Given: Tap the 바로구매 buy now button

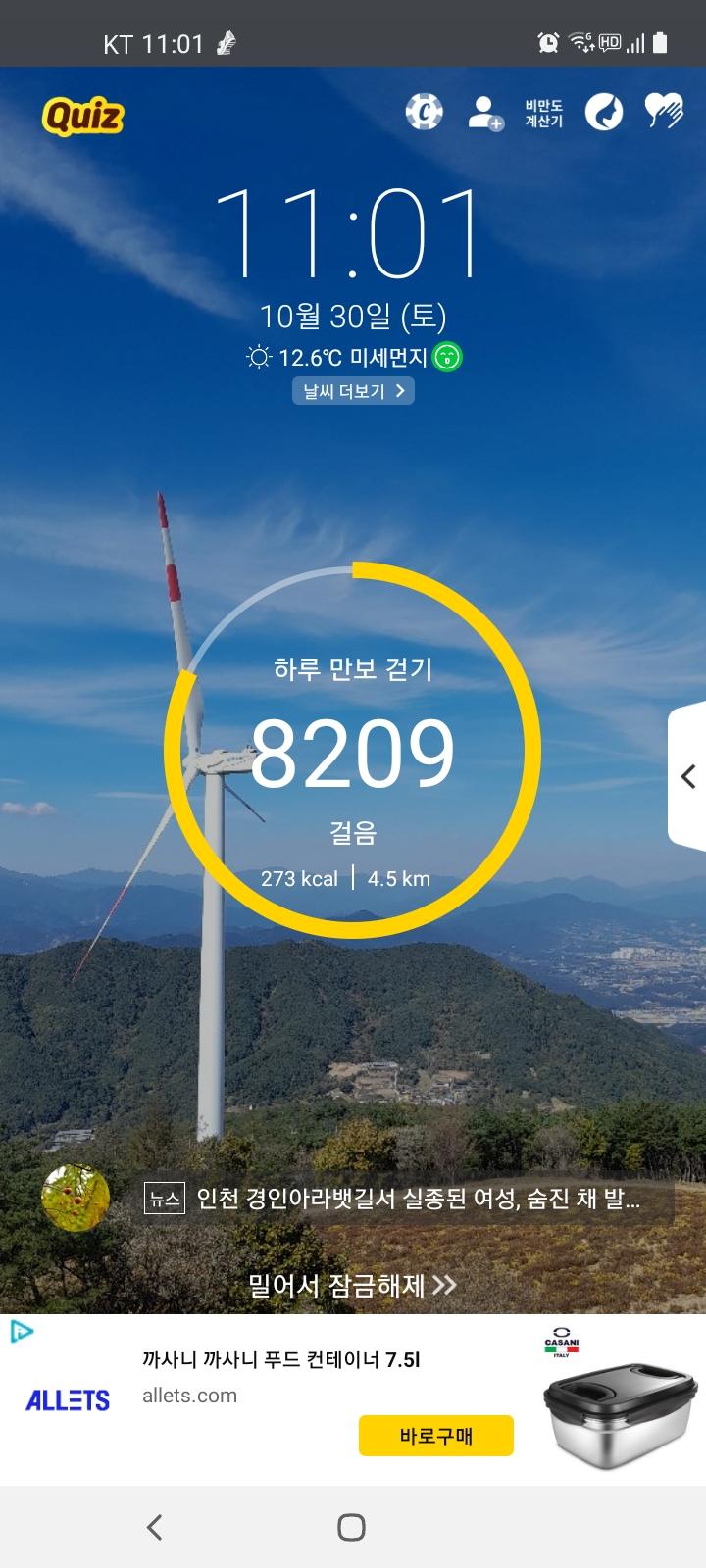Looking at the screenshot, I should pos(436,1436).
